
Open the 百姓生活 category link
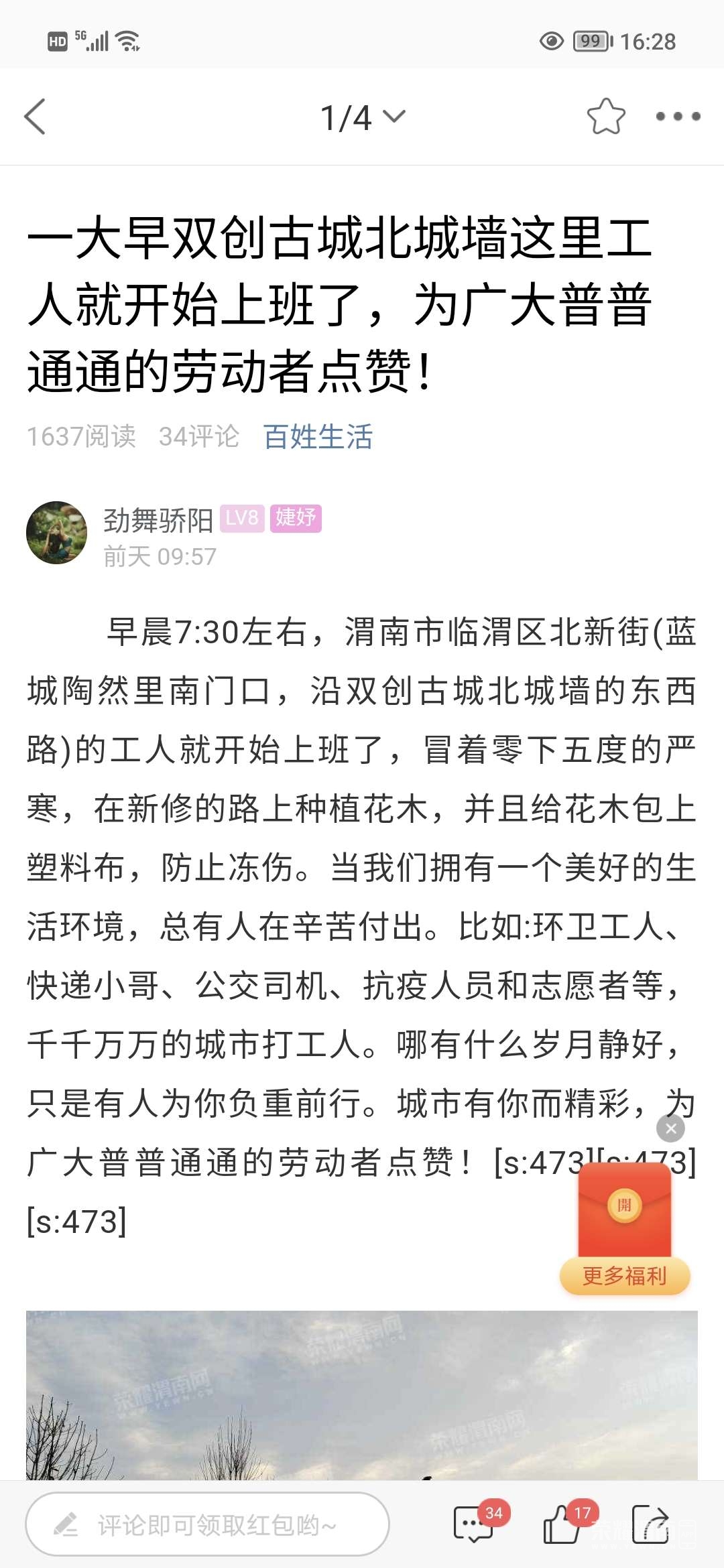(317, 436)
